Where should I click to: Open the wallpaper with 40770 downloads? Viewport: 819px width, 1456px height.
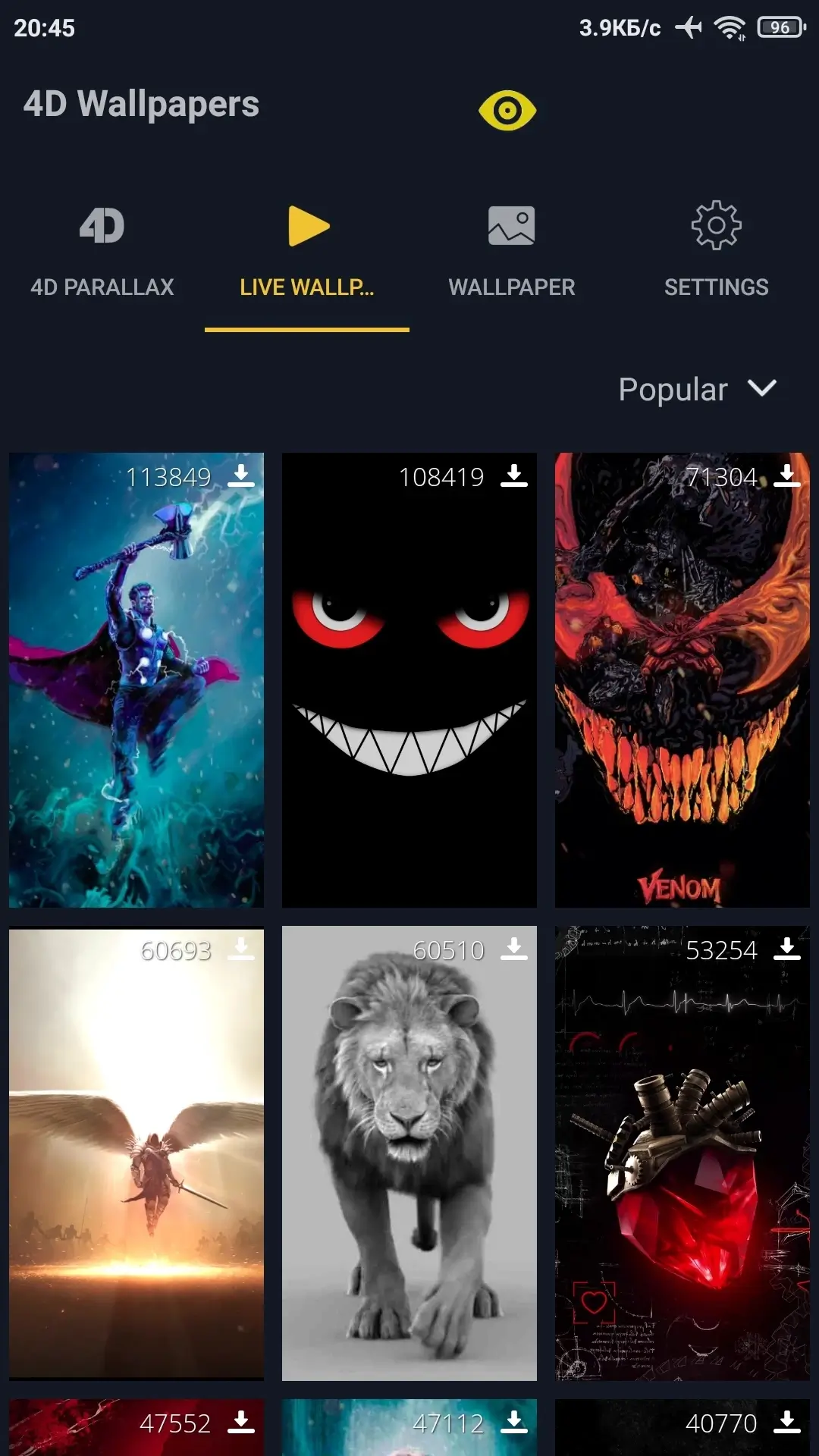pyautogui.click(x=682, y=1429)
